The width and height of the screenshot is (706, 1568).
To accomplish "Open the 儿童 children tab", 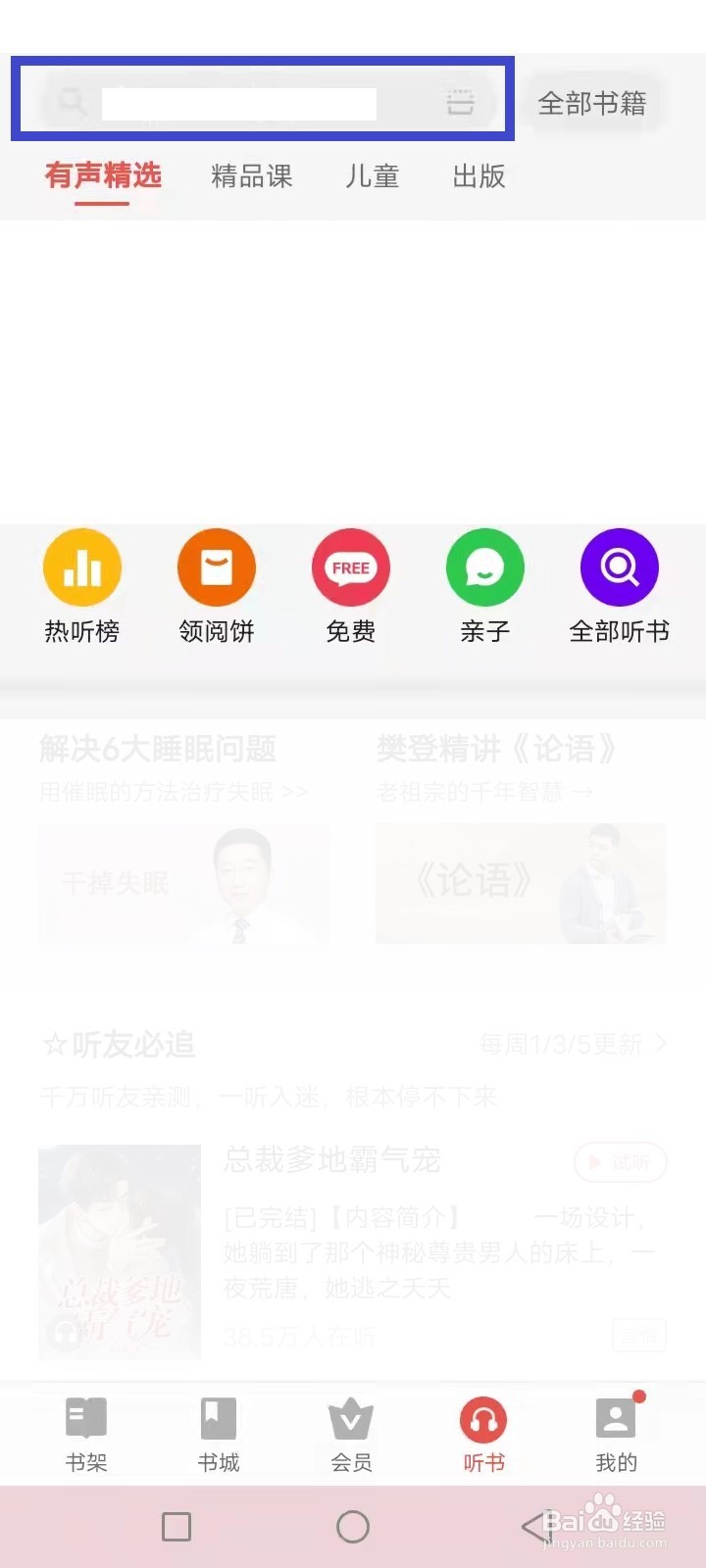I will coord(373,177).
